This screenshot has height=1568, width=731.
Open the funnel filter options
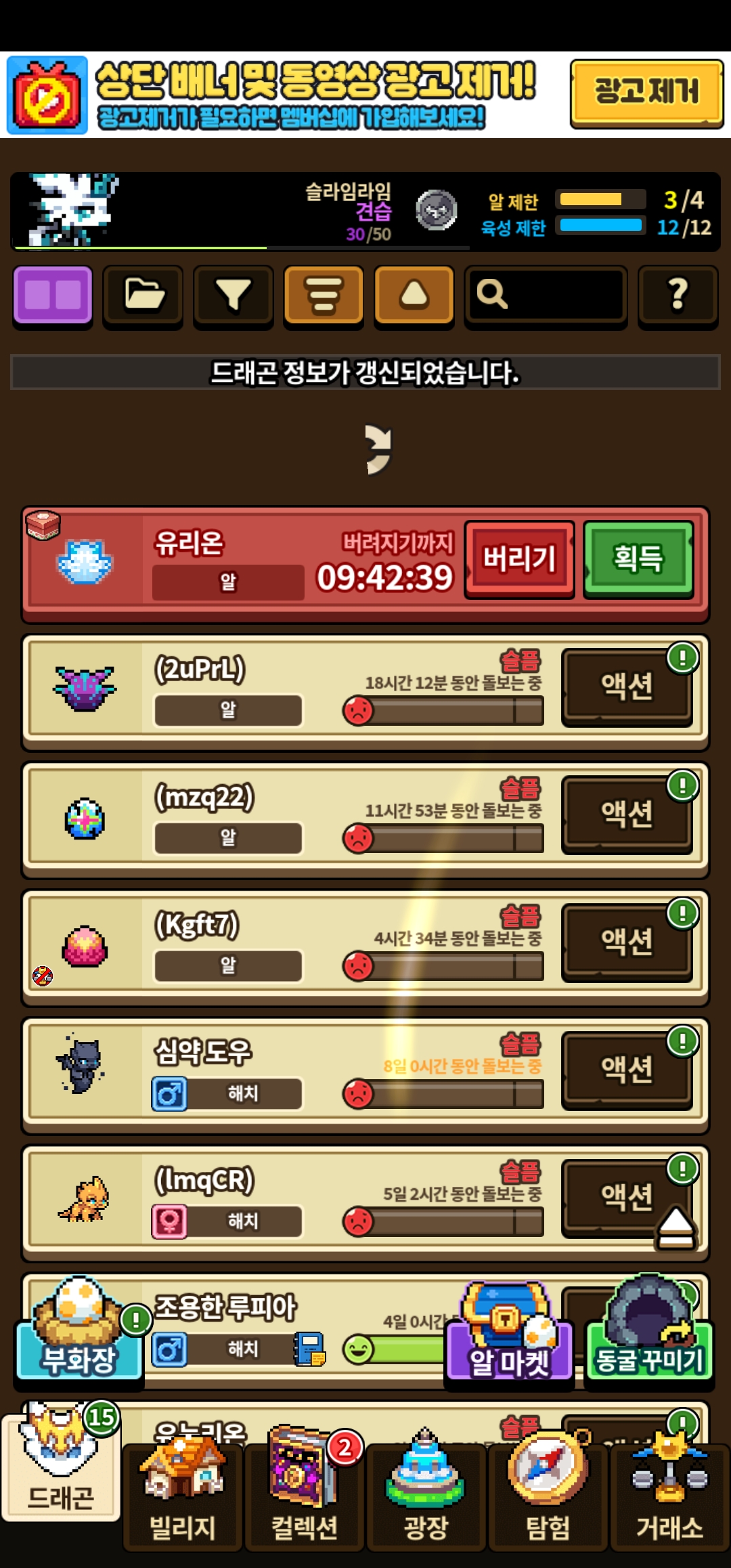(x=233, y=295)
